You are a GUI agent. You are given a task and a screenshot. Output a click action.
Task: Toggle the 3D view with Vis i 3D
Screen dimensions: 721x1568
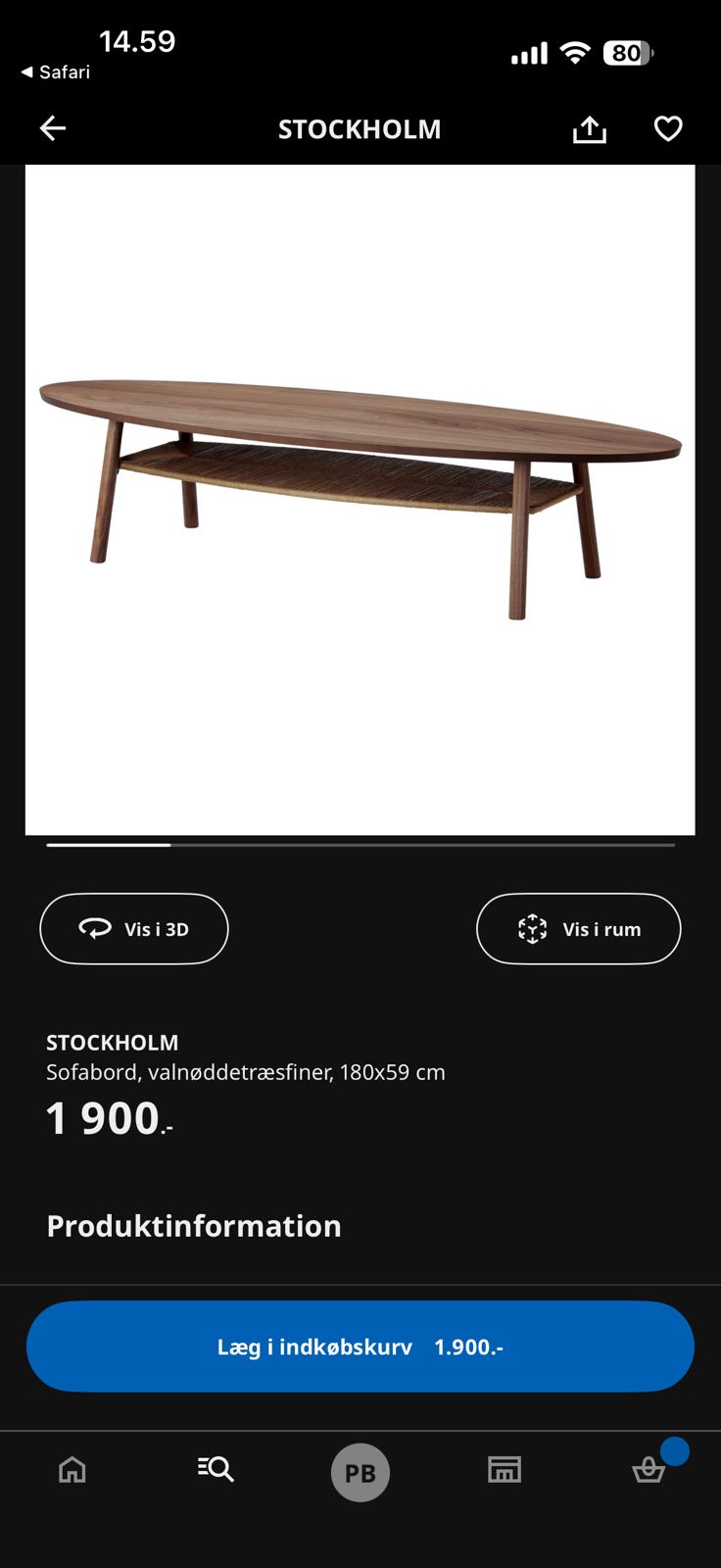click(x=133, y=929)
